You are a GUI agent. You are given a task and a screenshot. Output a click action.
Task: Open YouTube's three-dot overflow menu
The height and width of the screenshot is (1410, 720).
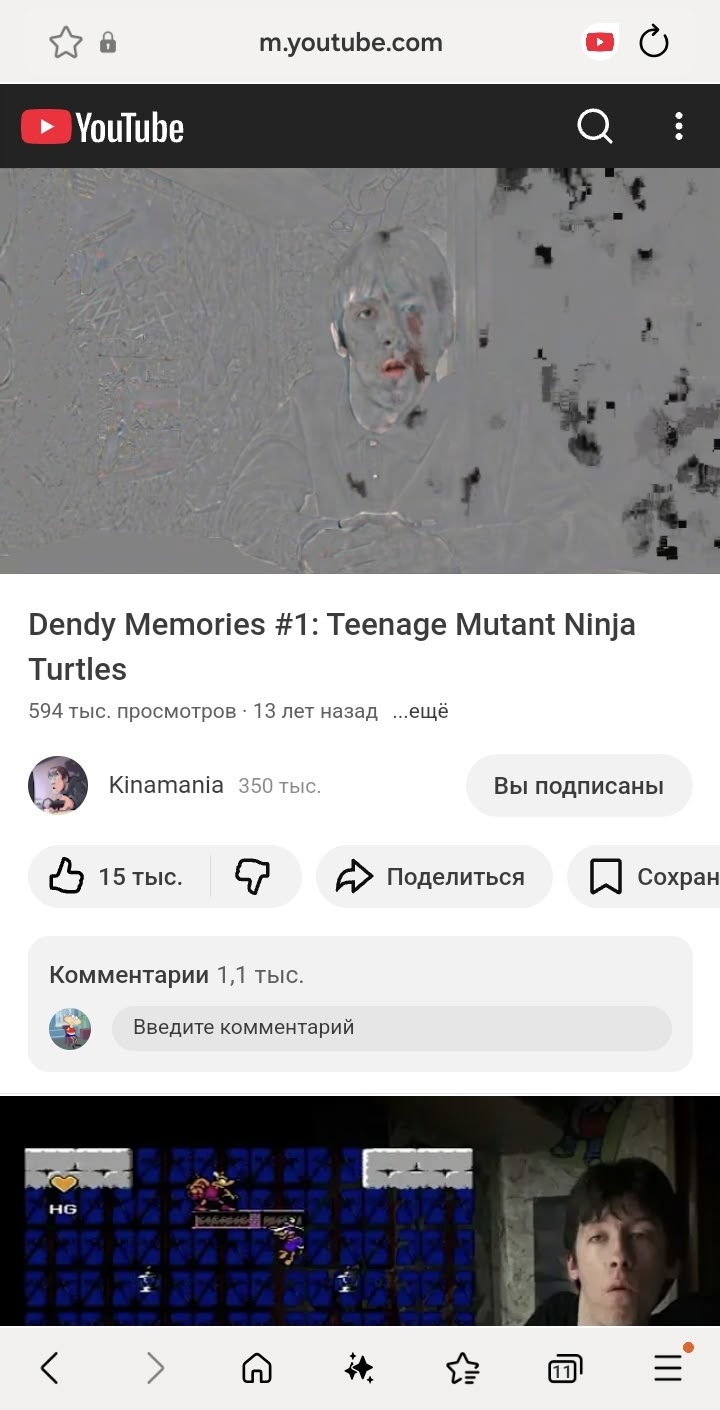[679, 126]
